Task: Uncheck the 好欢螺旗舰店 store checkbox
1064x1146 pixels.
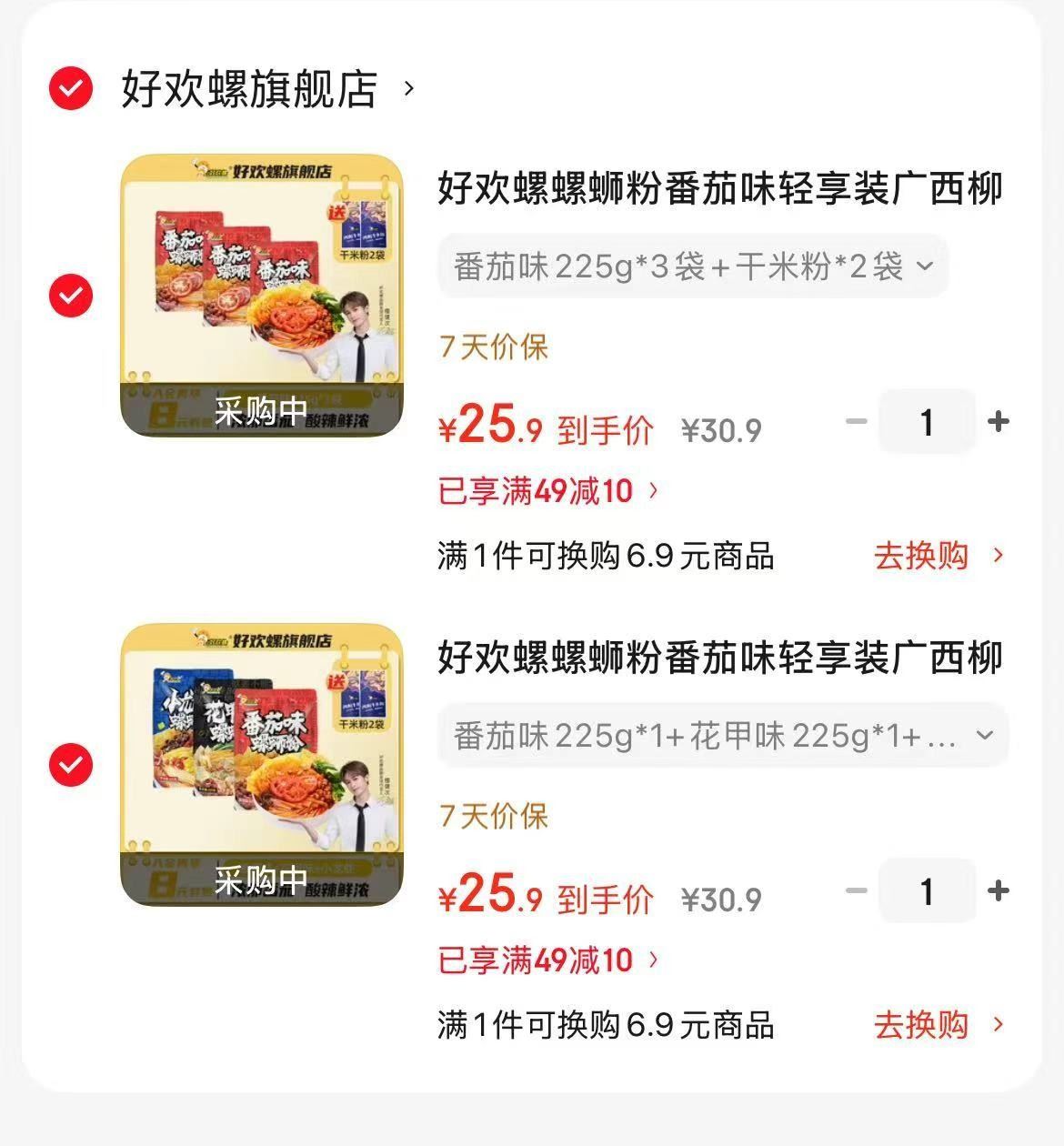Action: click(x=71, y=88)
